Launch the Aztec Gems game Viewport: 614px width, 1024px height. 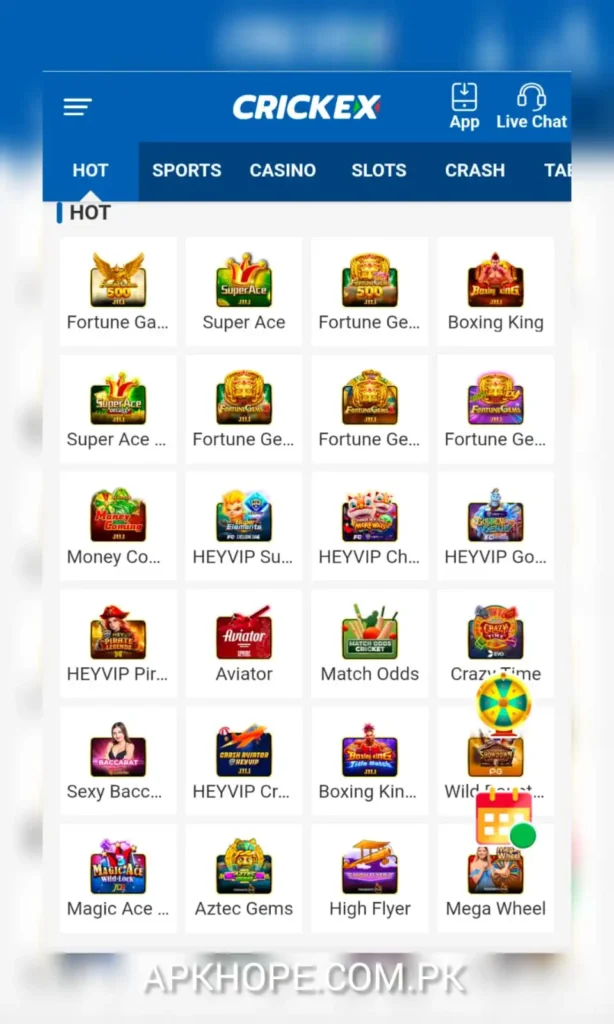244,878
